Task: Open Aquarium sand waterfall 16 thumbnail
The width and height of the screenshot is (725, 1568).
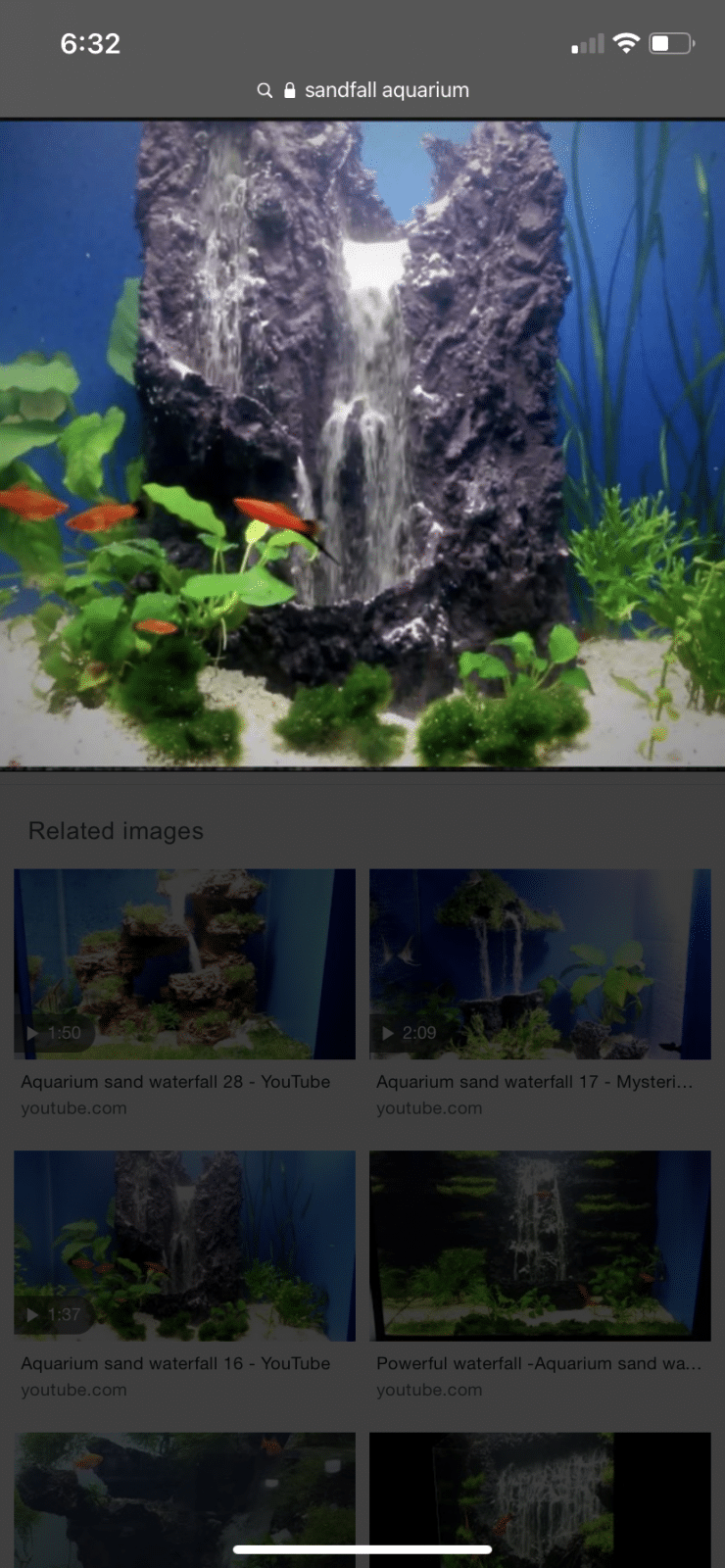Action: [x=184, y=1245]
